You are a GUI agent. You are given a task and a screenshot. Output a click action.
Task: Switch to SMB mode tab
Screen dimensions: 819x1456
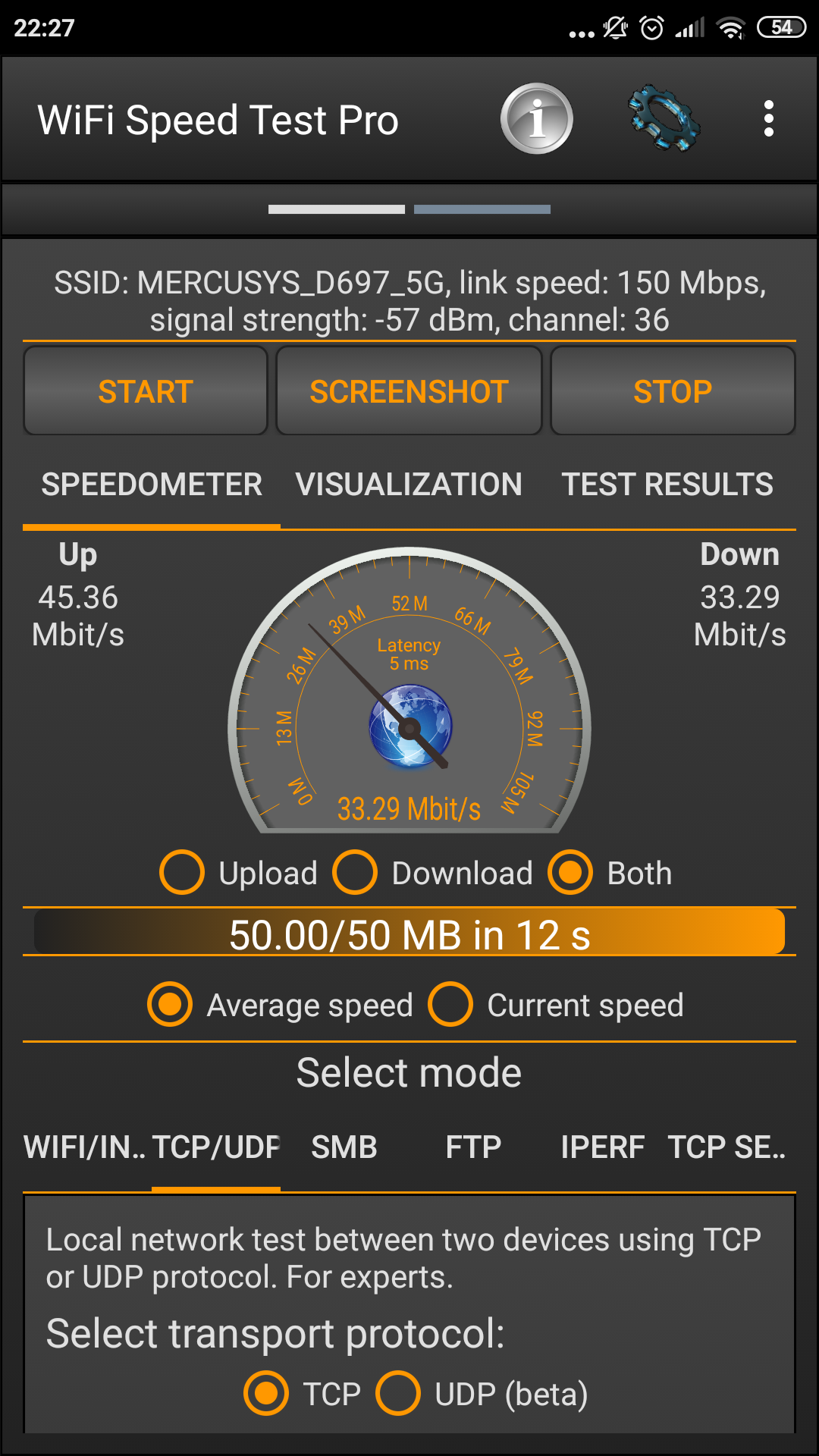coord(344,1147)
